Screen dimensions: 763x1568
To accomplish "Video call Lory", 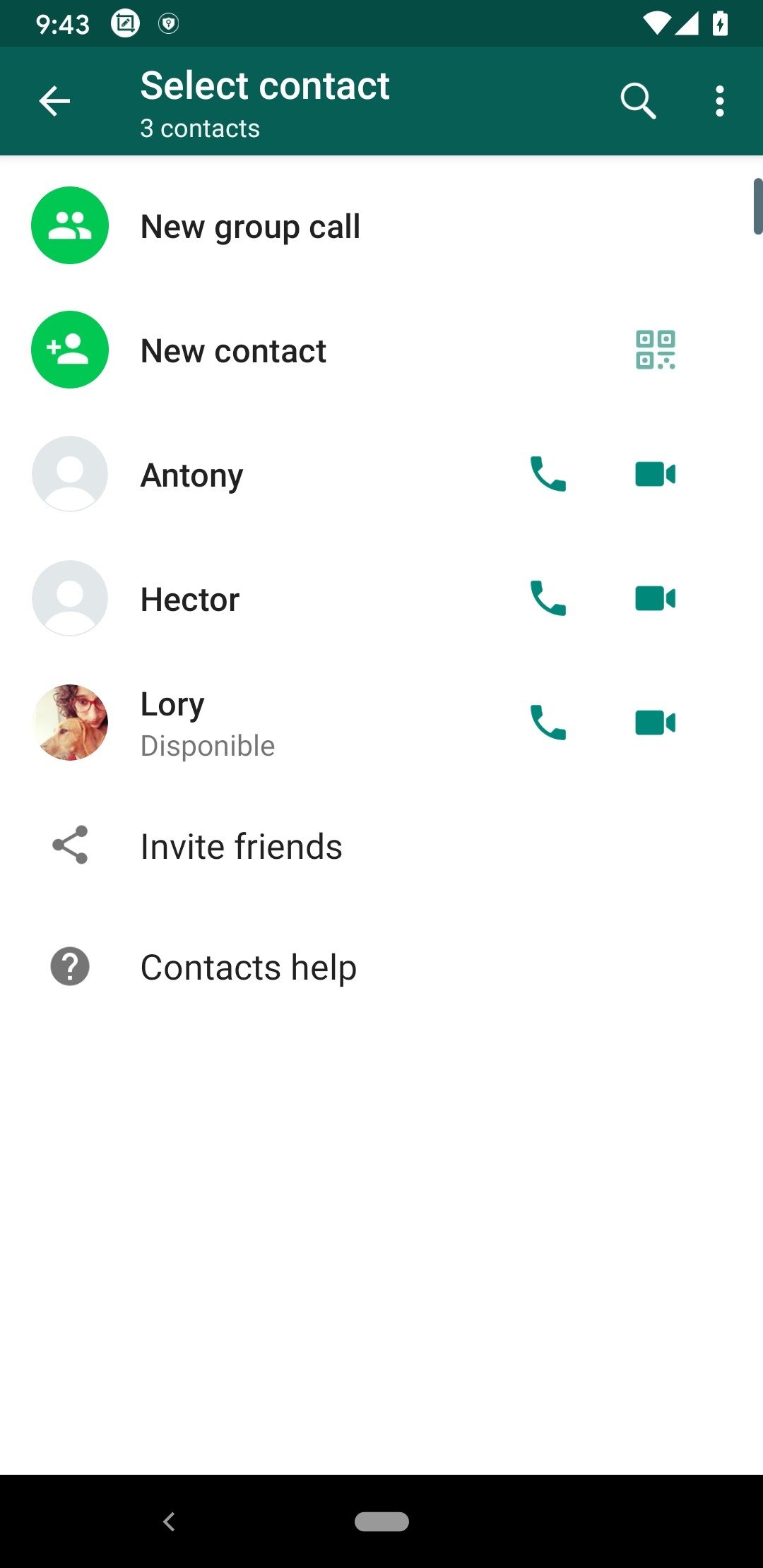I will point(655,723).
